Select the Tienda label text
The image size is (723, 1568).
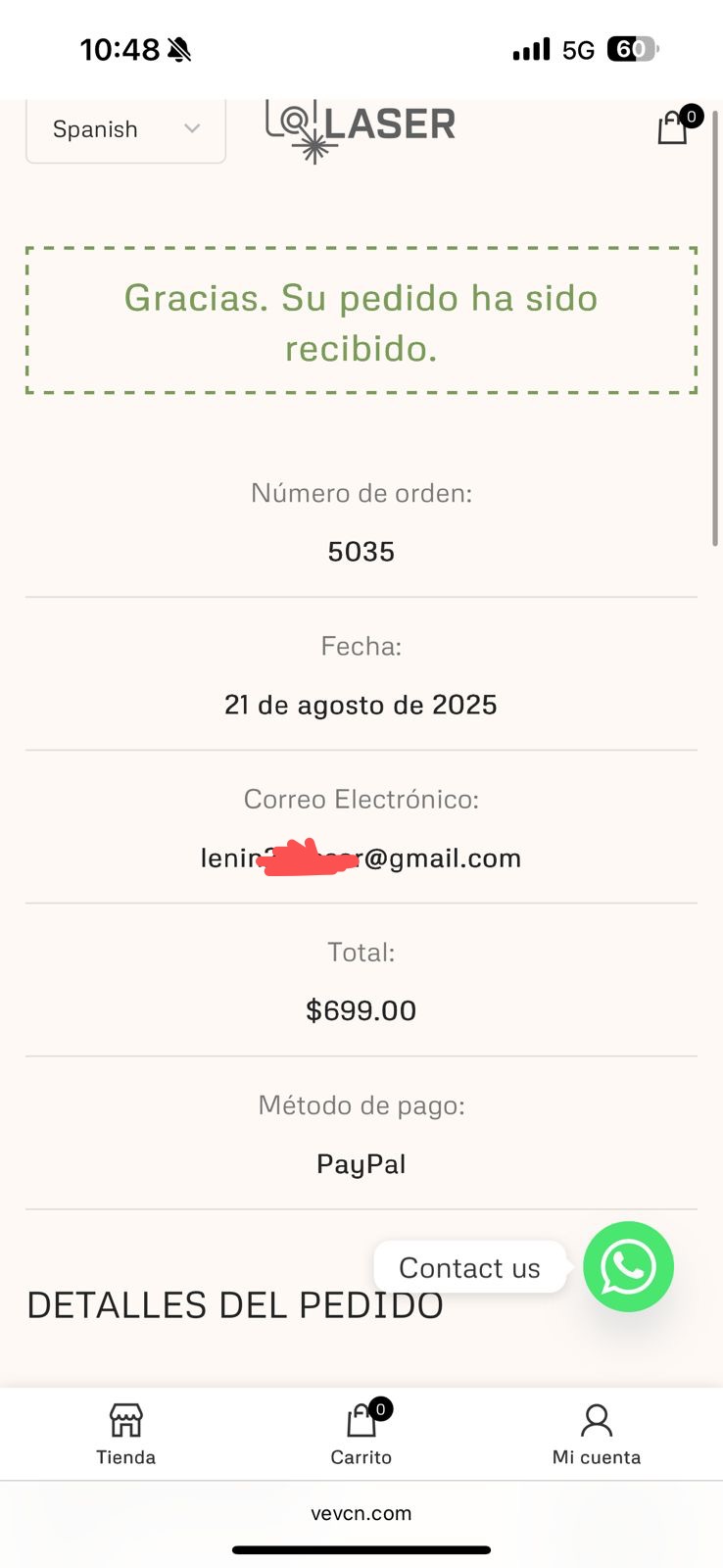pos(125,1456)
